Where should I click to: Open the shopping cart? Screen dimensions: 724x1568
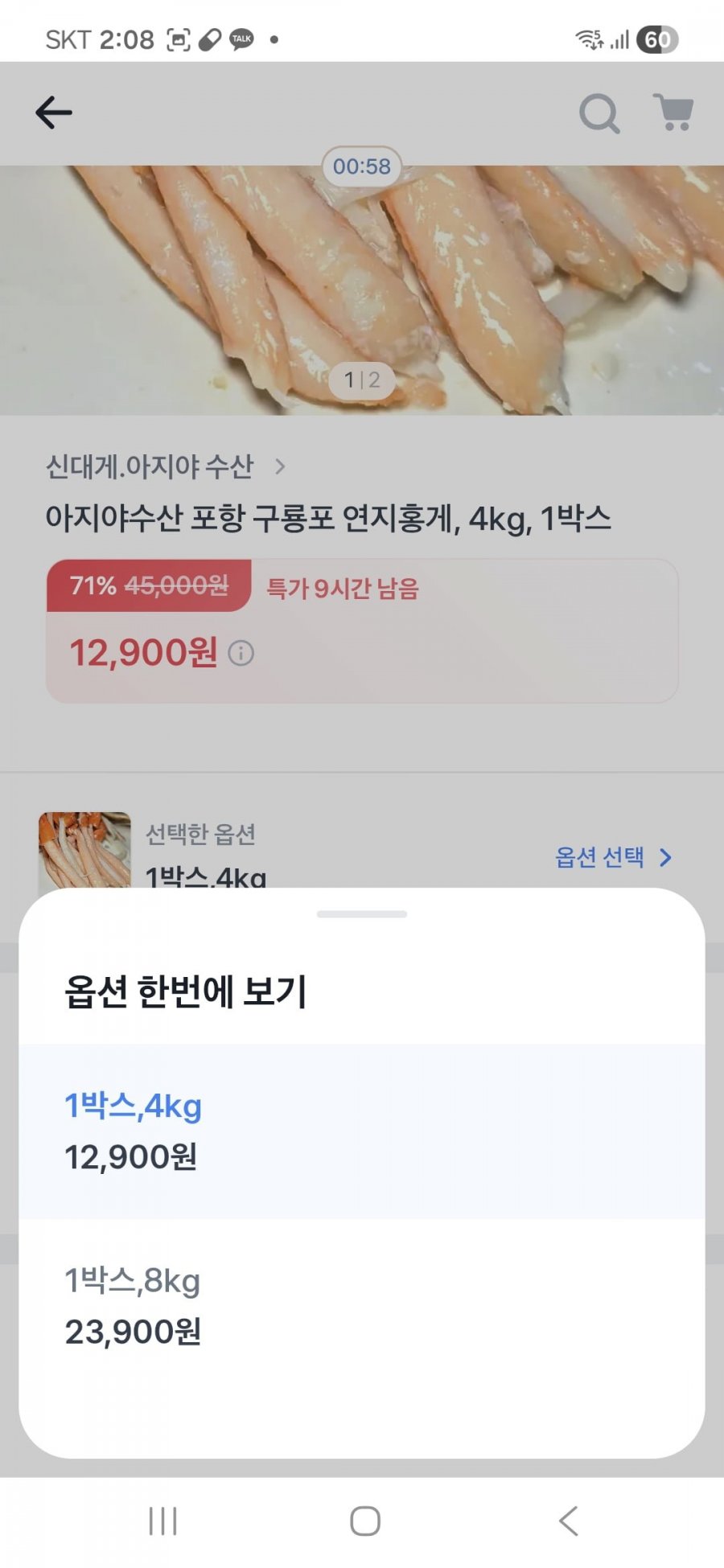click(673, 113)
